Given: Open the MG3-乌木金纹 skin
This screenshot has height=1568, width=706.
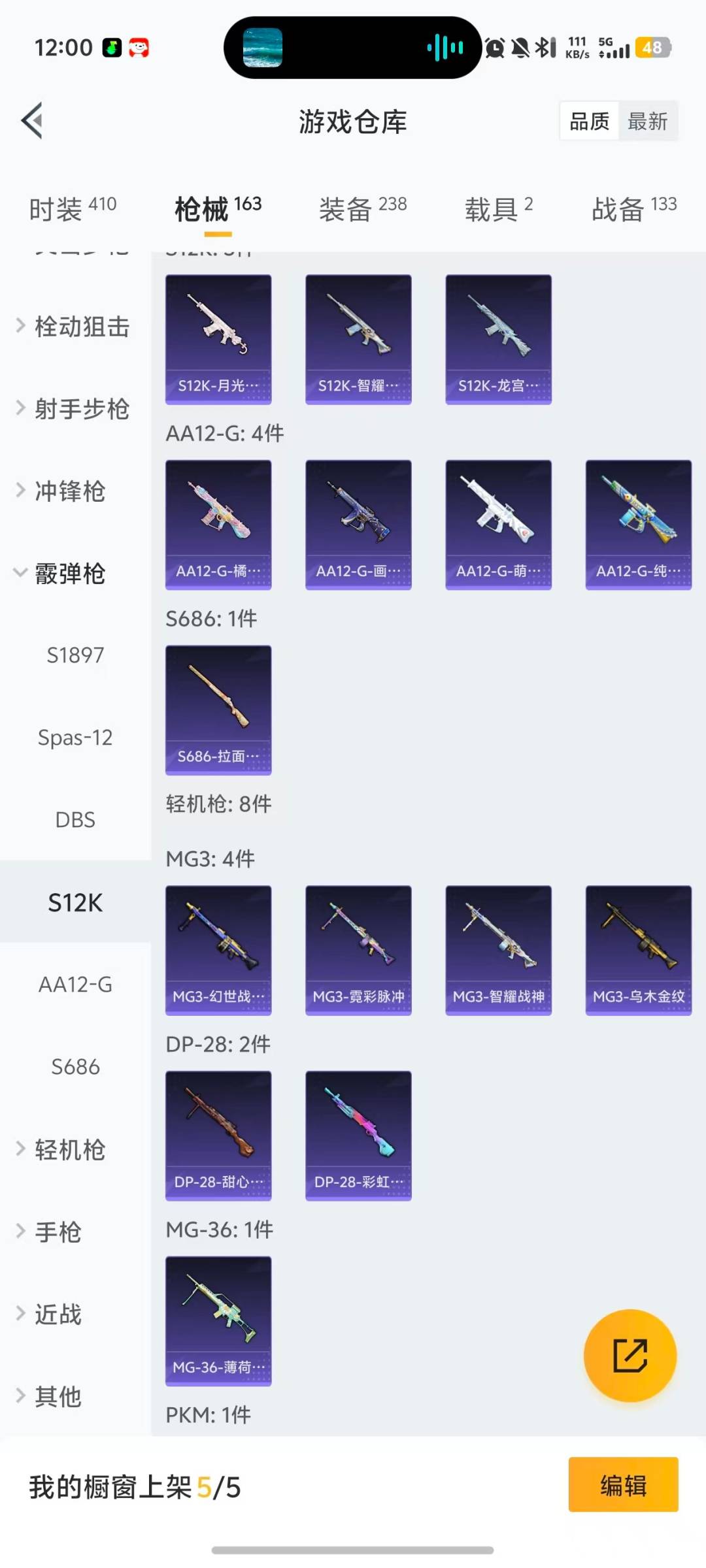Looking at the screenshot, I should coord(638,950).
